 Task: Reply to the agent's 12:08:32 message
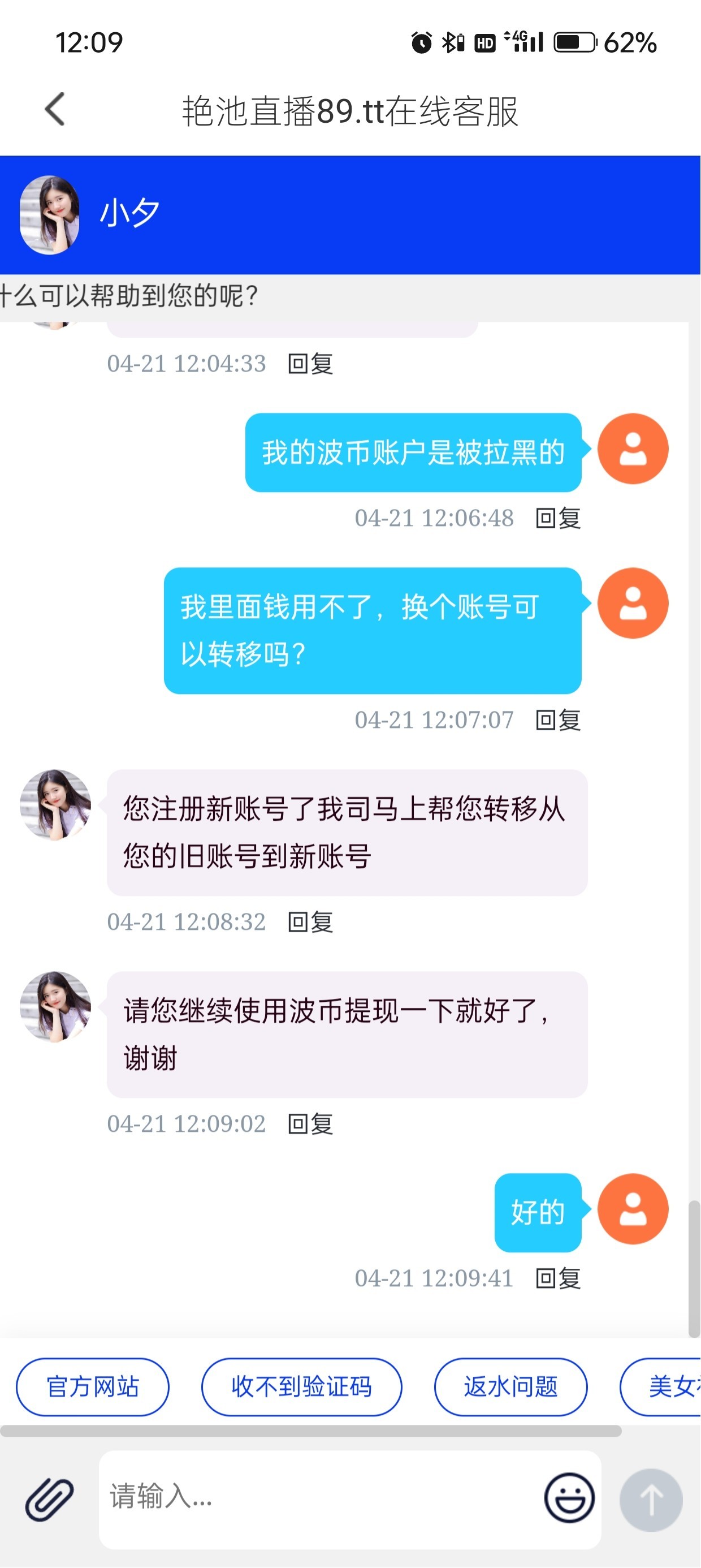click(310, 923)
